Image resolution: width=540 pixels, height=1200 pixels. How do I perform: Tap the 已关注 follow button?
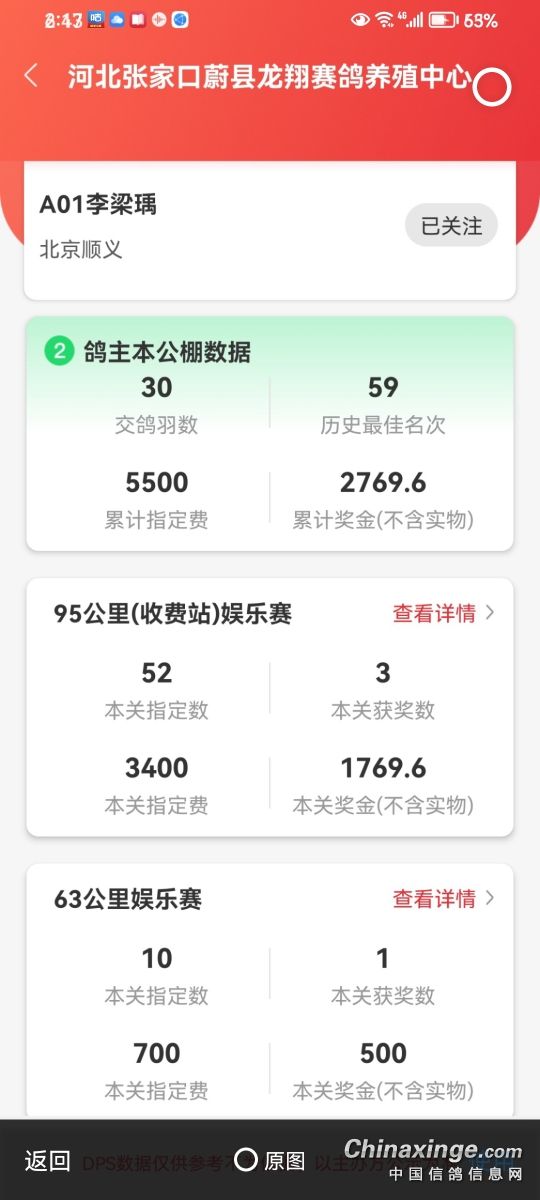pyautogui.click(x=451, y=226)
